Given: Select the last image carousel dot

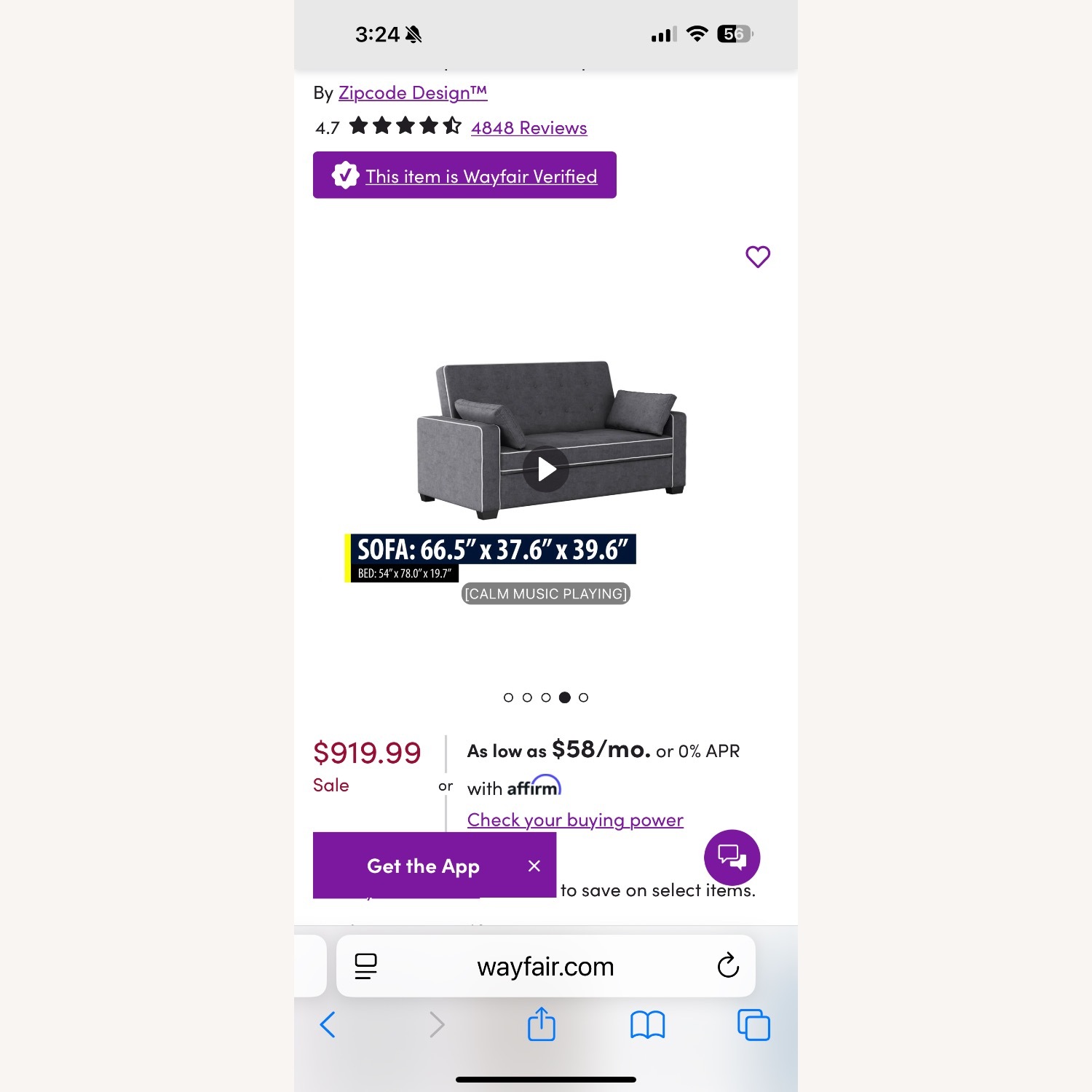Looking at the screenshot, I should (583, 697).
